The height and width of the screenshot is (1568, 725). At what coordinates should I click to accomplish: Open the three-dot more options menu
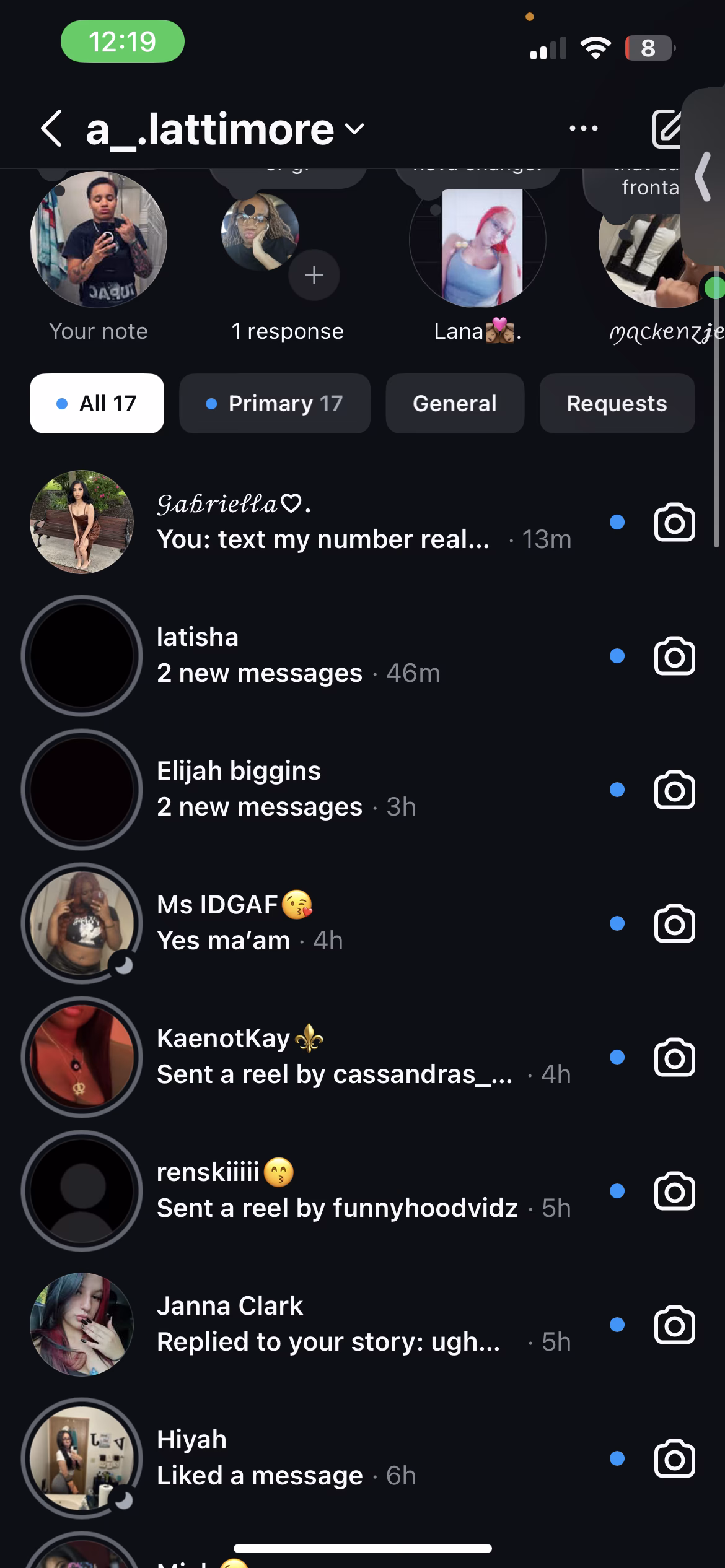tap(583, 129)
